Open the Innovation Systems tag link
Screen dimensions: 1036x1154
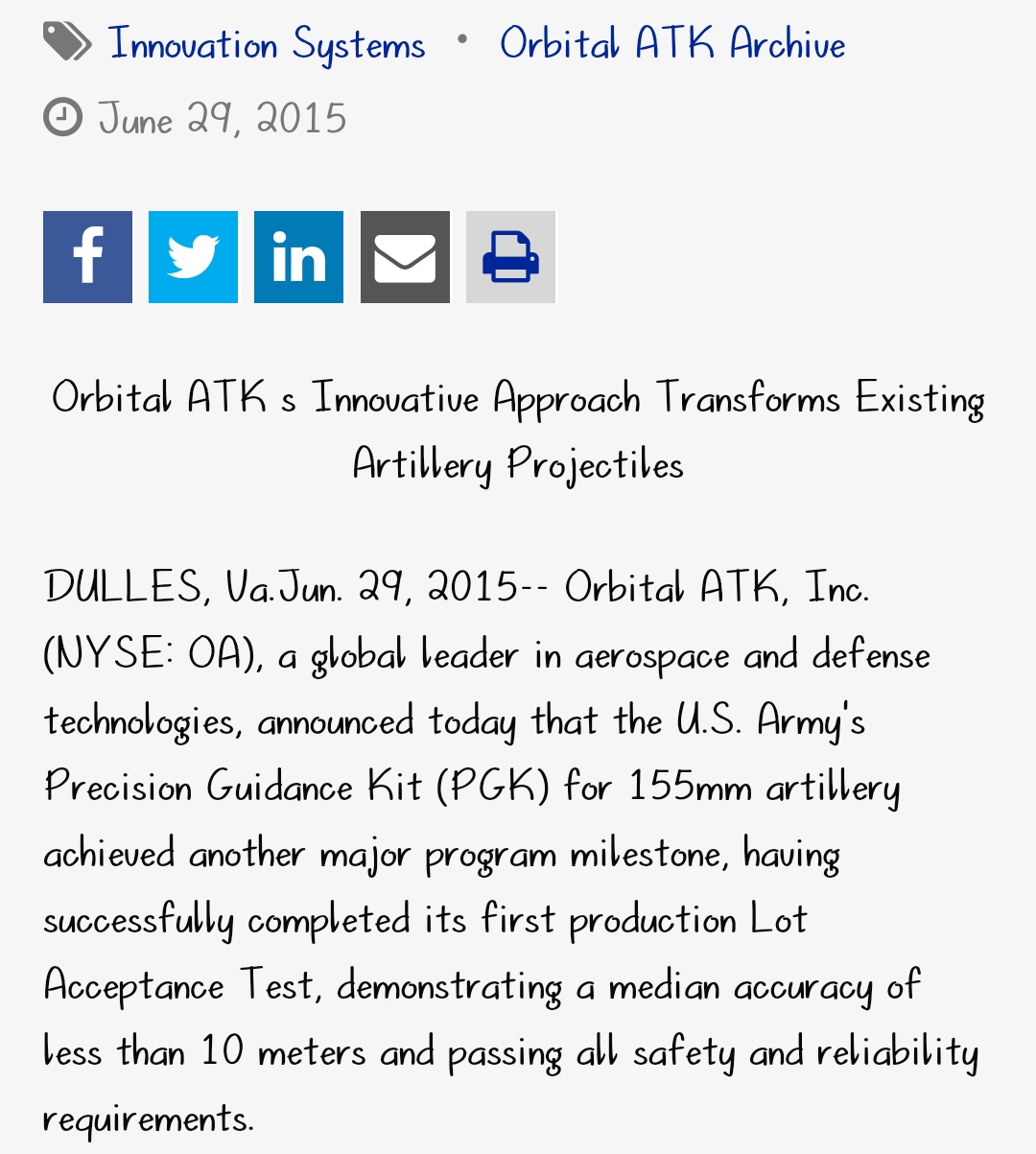(267, 44)
